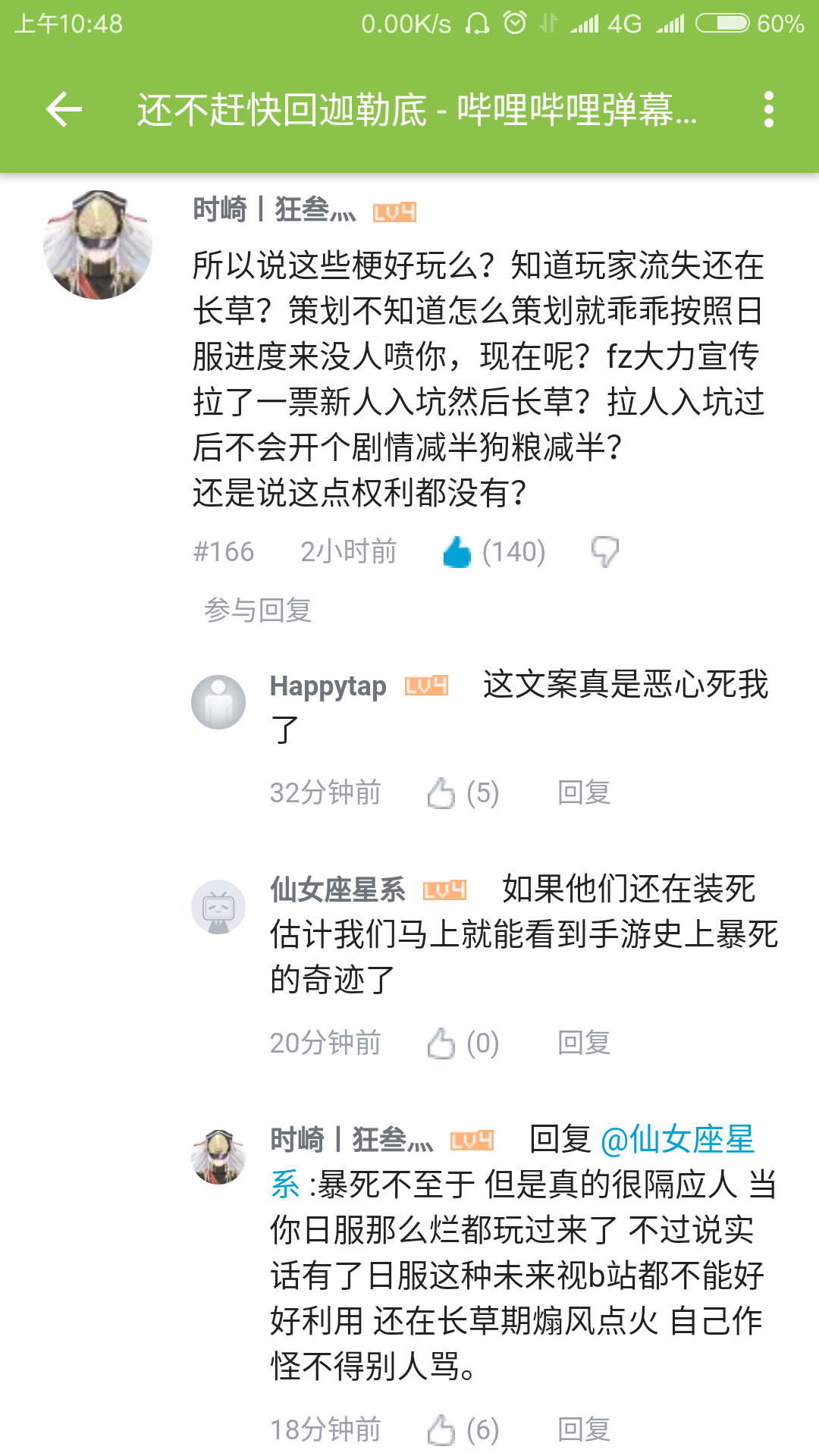Tap the LV4 badge beside 时崎丨狂叁
This screenshot has height=1456, width=819.
[395, 212]
